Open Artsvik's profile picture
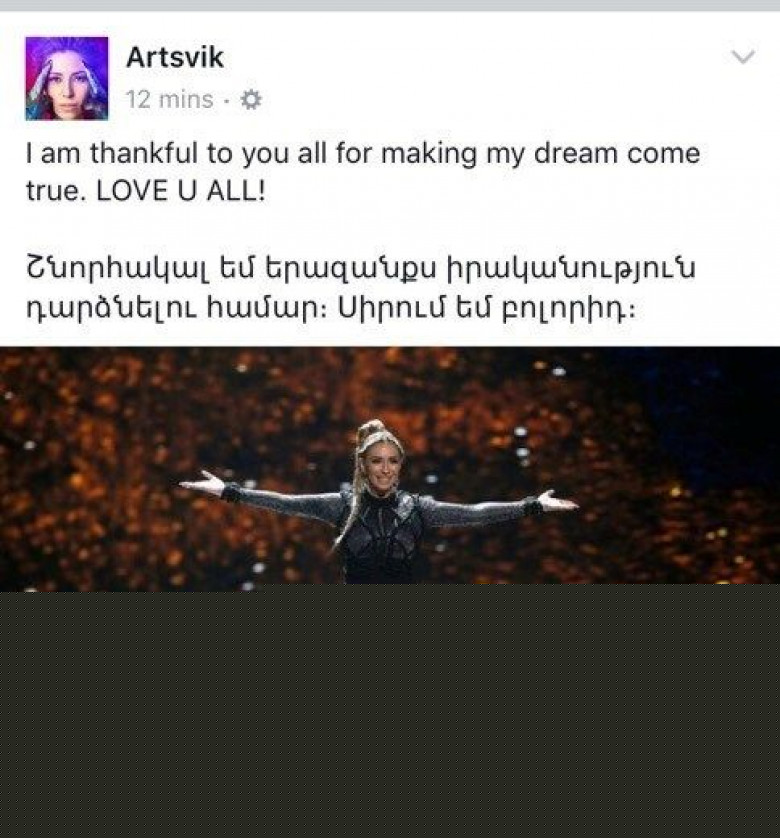The height and width of the screenshot is (838, 780). (66, 78)
